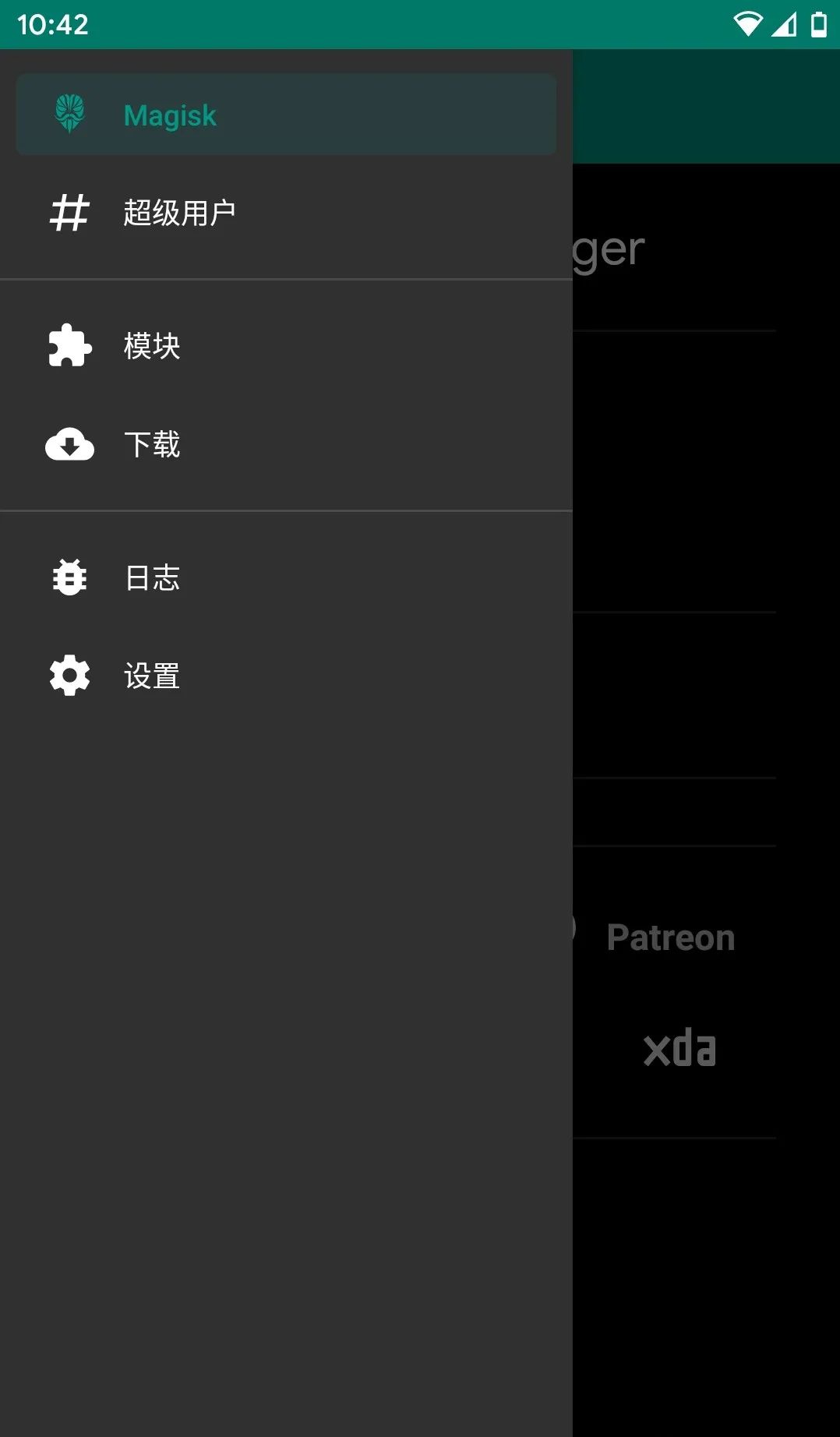Open 设置 (Settings)
Screen dimensions: 840x1437
coord(152,676)
